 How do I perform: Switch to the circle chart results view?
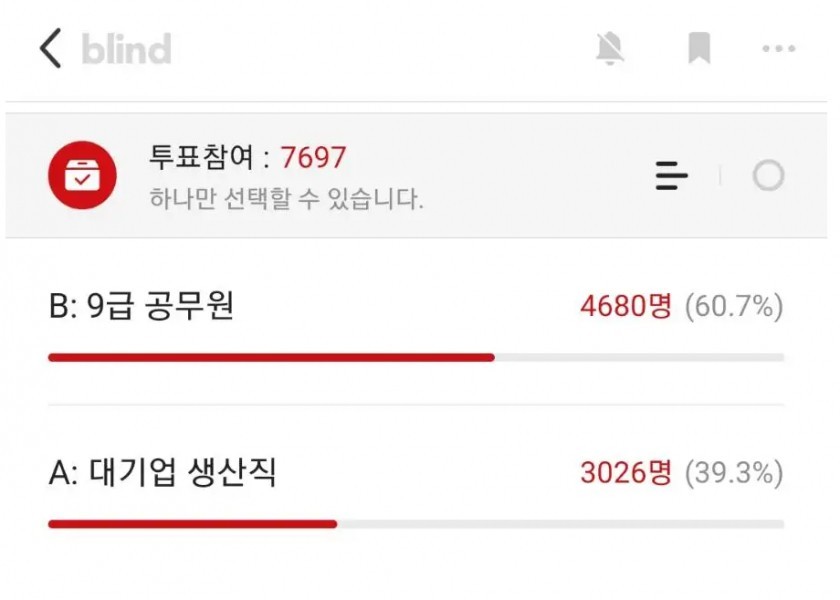[x=768, y=177]
